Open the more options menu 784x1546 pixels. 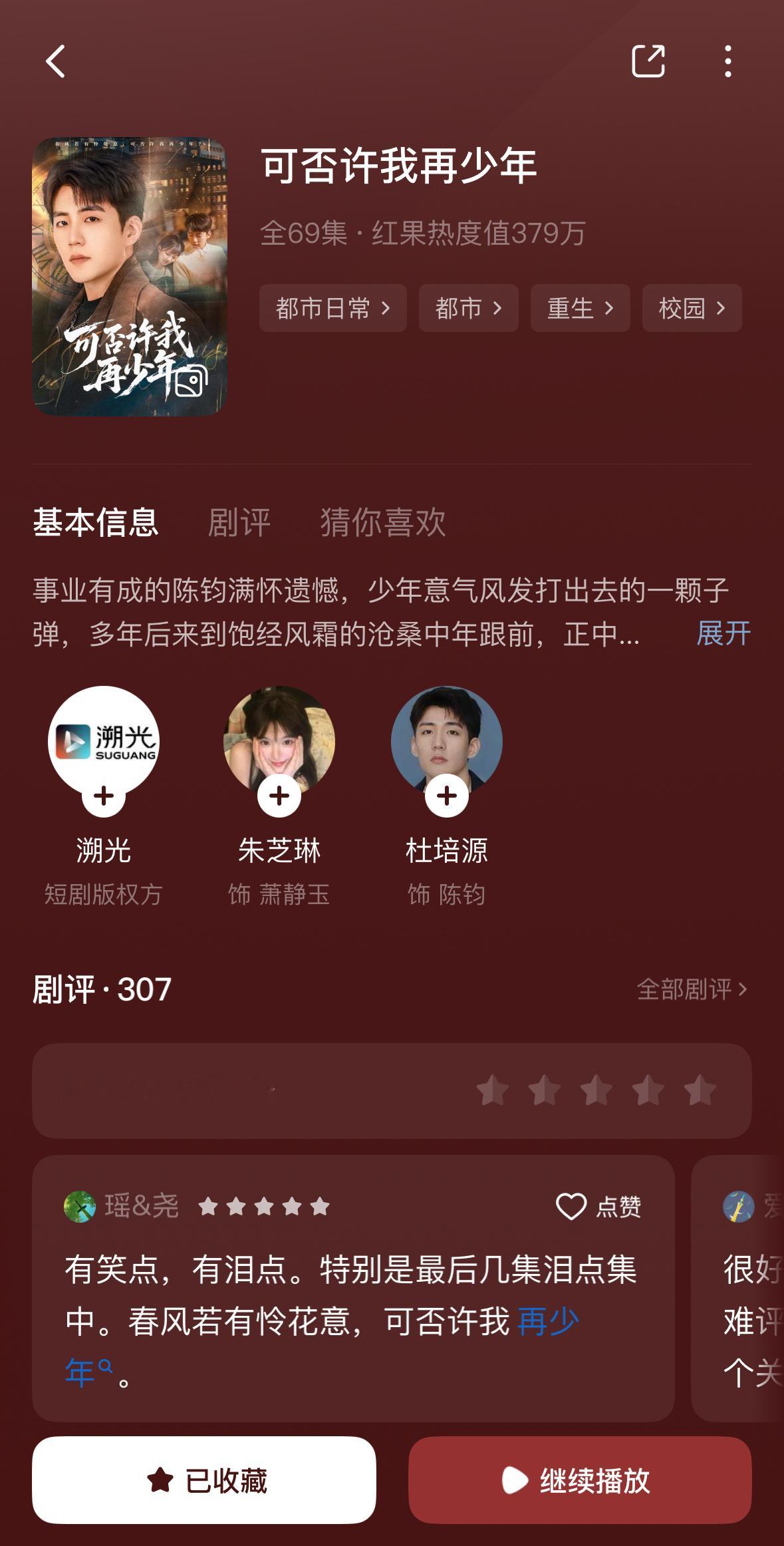pos(729,63)
